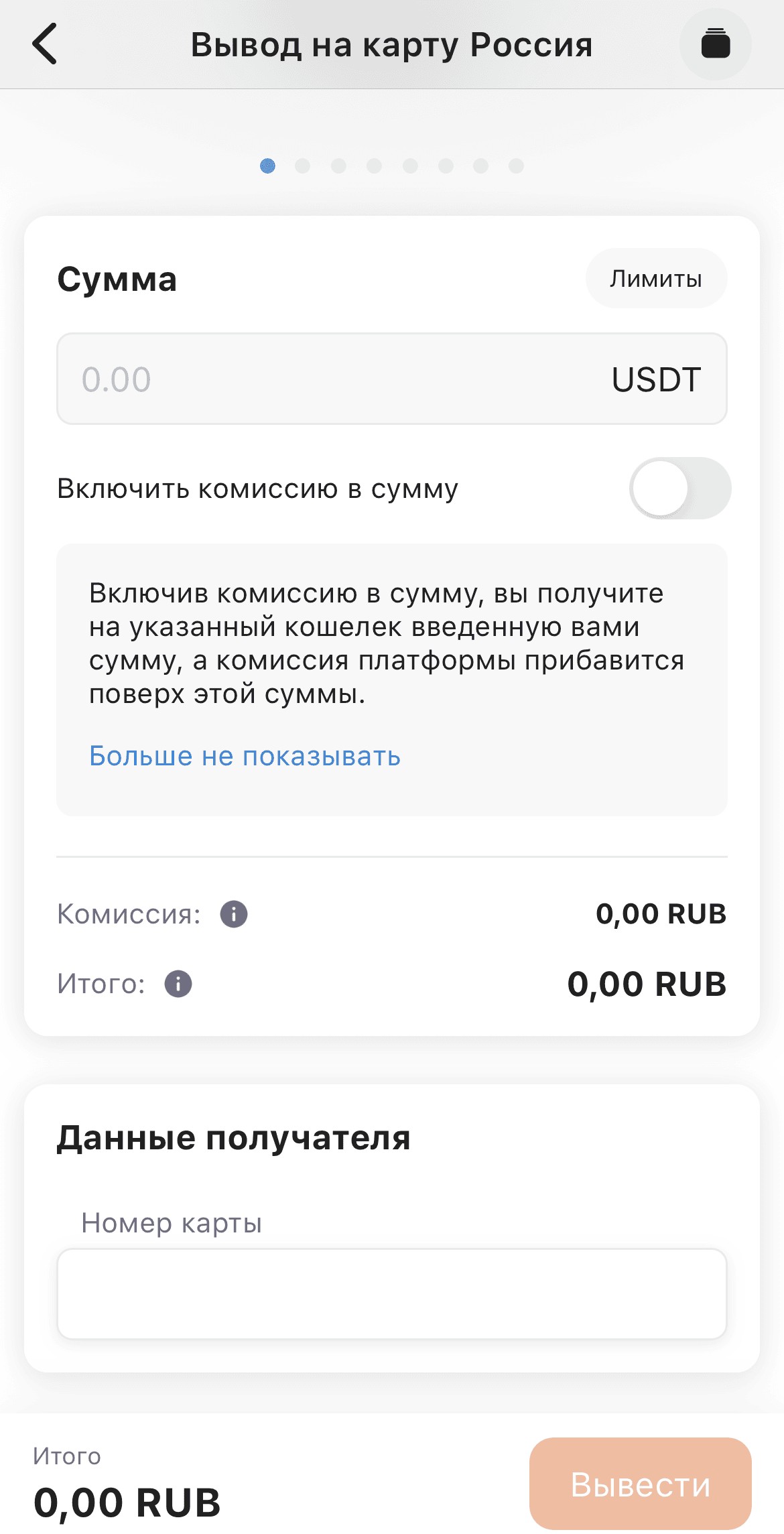Open the Лимиты button
The height and width of the screenshot is (1534, 784).
click(656, 278)
